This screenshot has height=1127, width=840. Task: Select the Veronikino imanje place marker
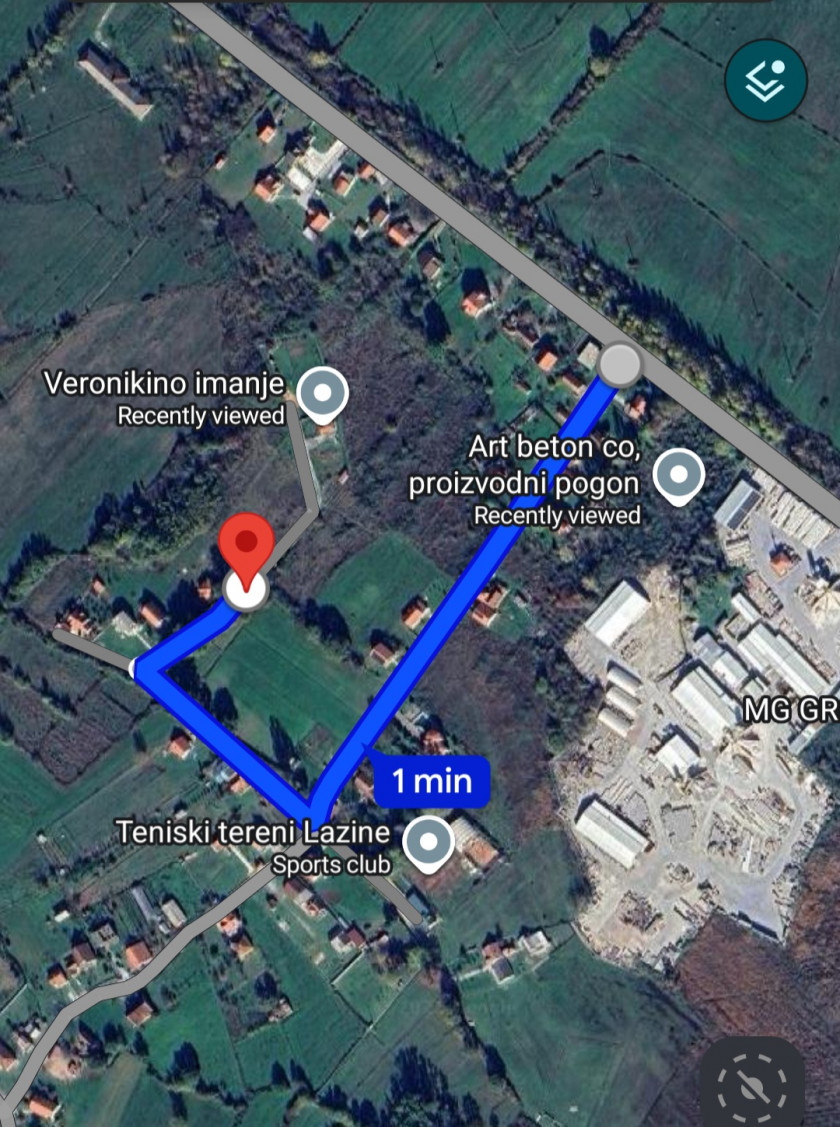tap(323, 394)
